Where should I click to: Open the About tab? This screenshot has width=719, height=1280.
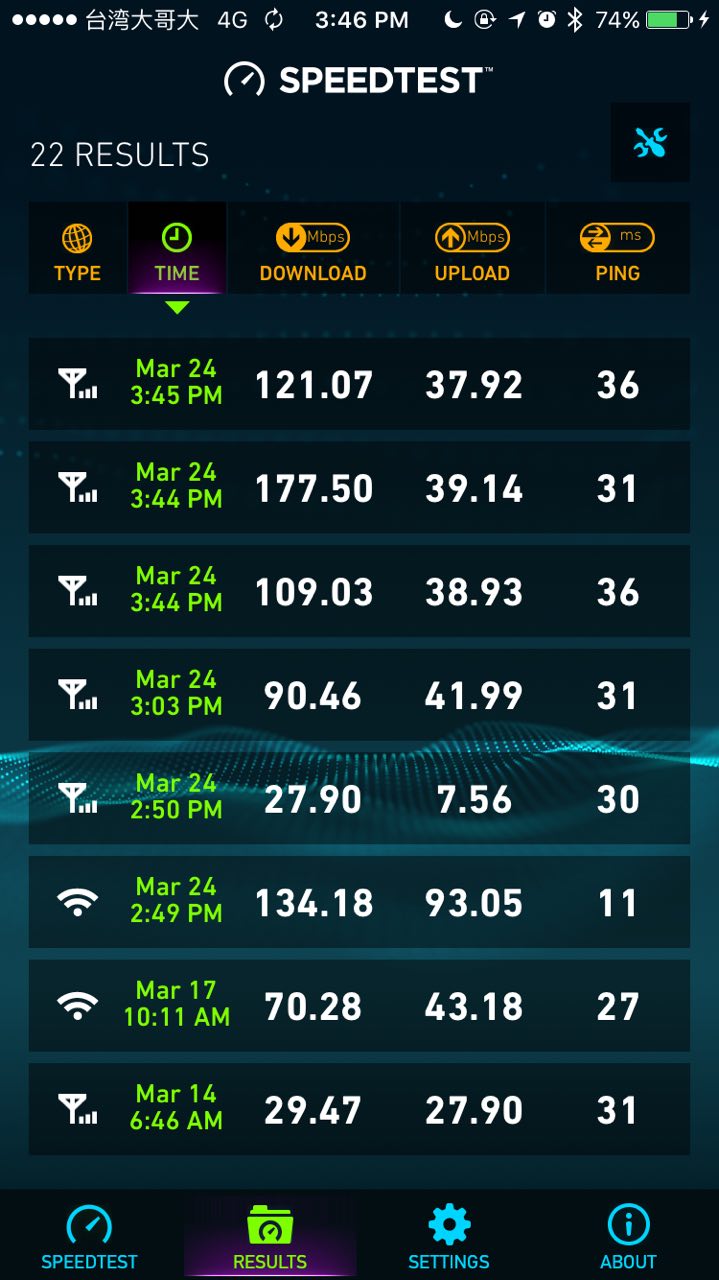point(628,1235)
